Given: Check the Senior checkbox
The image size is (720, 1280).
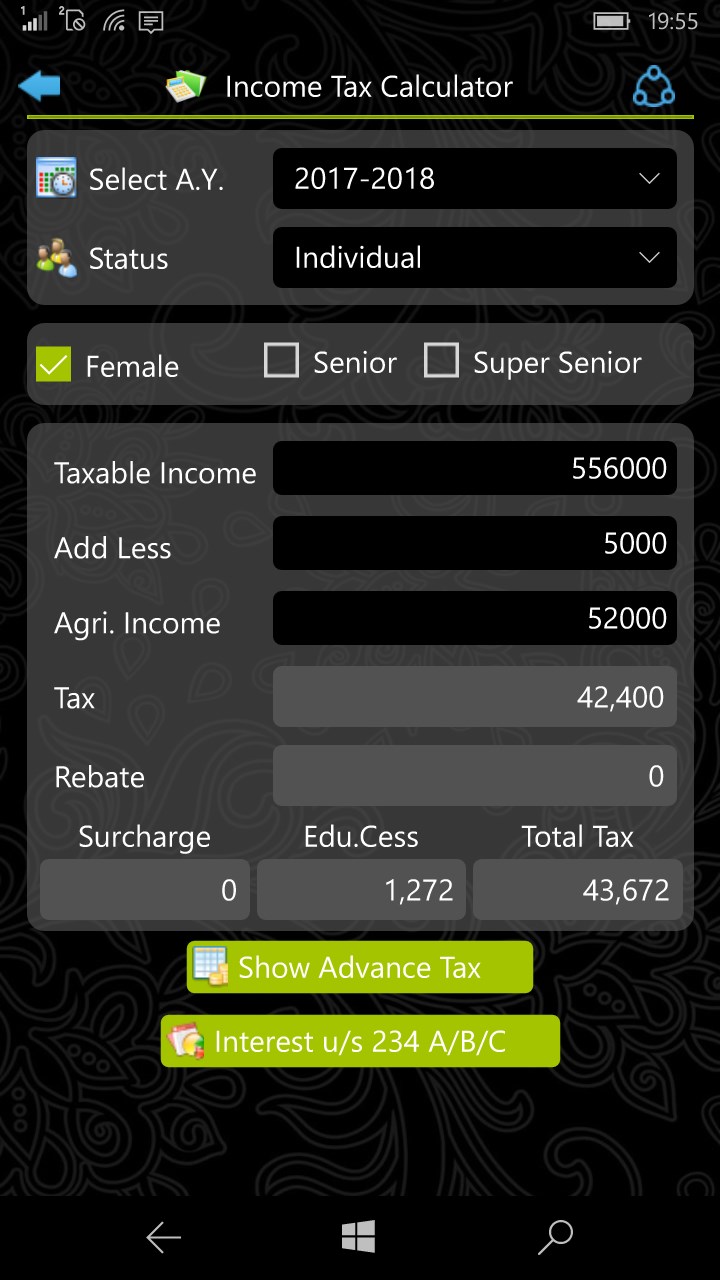Looking at the screenshot, I should coord(281,361).
